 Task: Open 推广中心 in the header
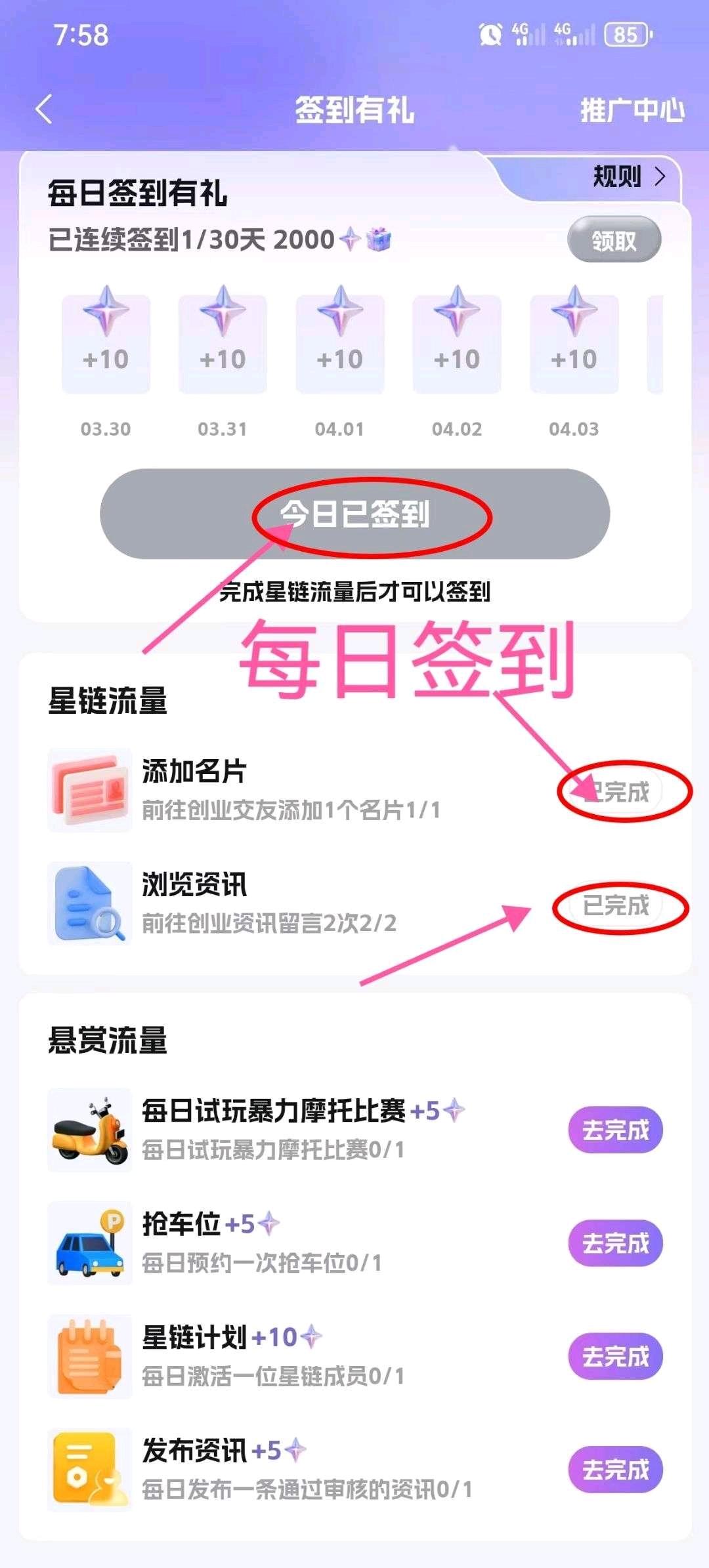click(632, 110)
